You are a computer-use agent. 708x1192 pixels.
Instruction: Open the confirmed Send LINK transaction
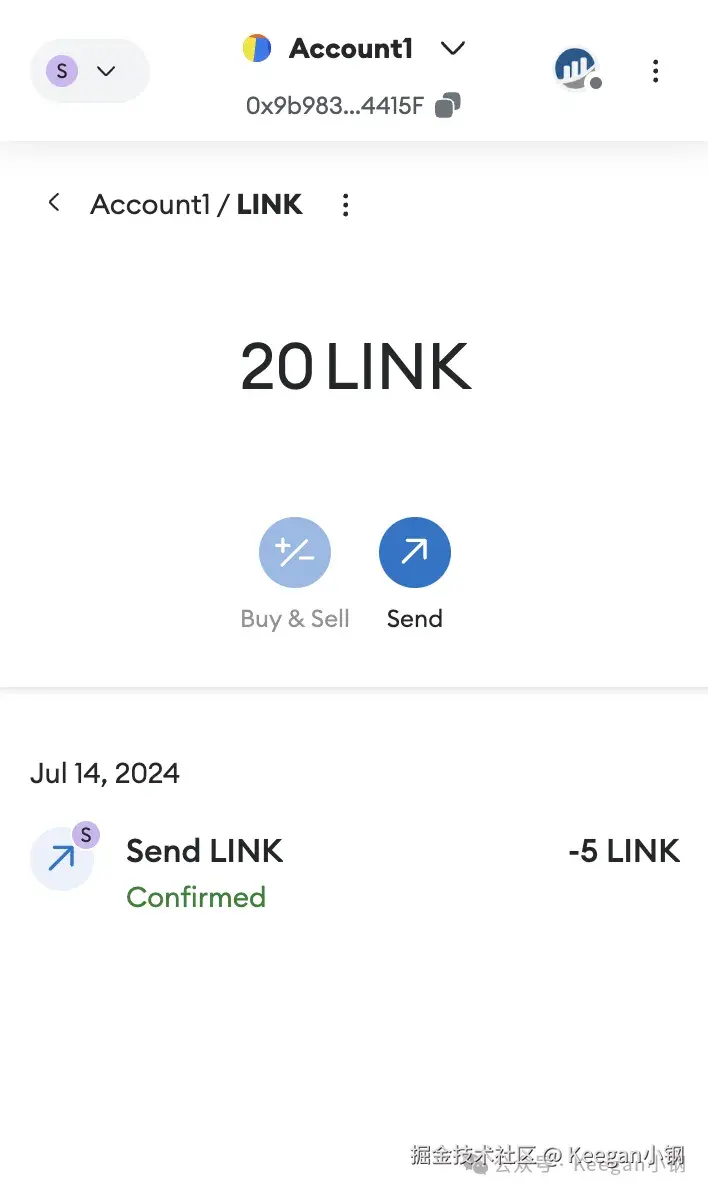pyautogui.click(x=354, y=872)
